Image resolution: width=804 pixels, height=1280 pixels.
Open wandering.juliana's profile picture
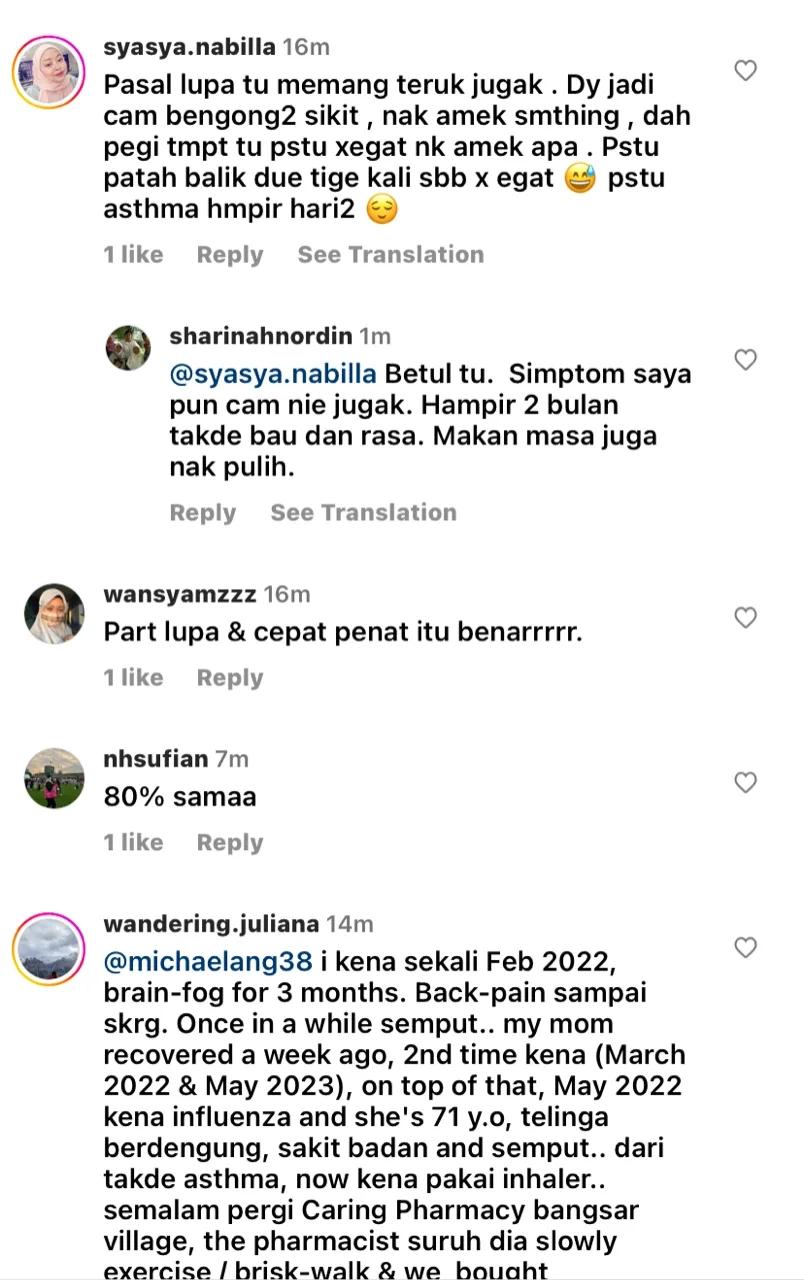(49, 948)
